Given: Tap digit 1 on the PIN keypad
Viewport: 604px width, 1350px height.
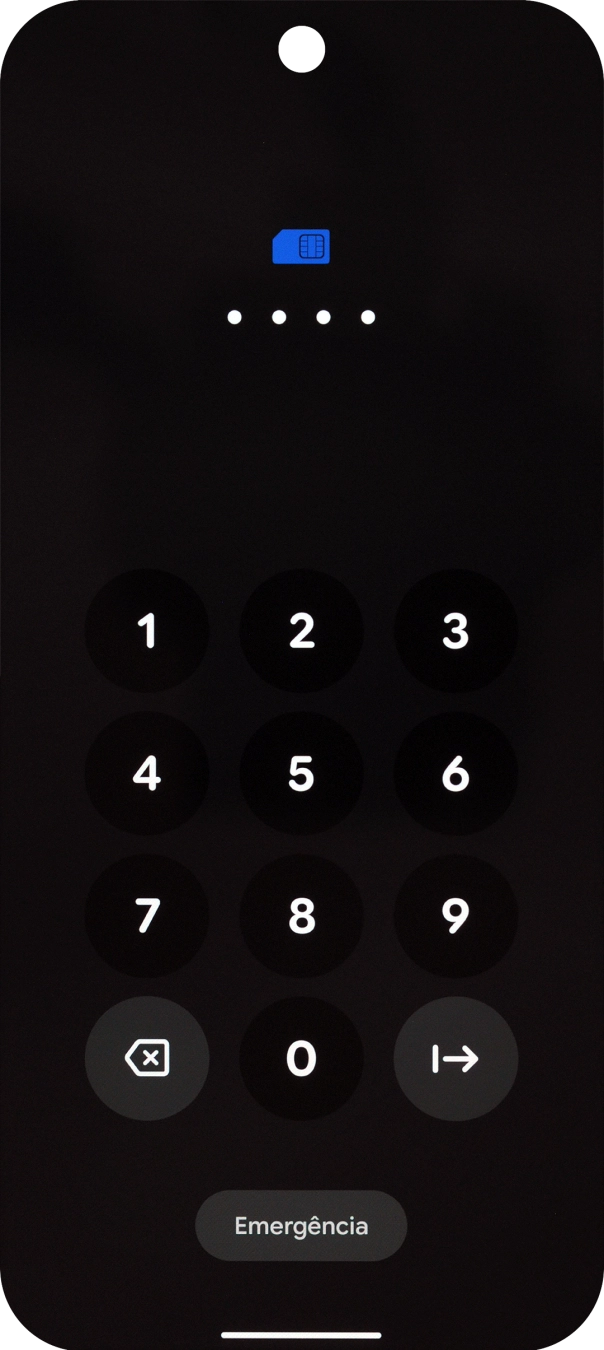Looking at the screenshot, I should pyautogui.click(x=147, y=631).
